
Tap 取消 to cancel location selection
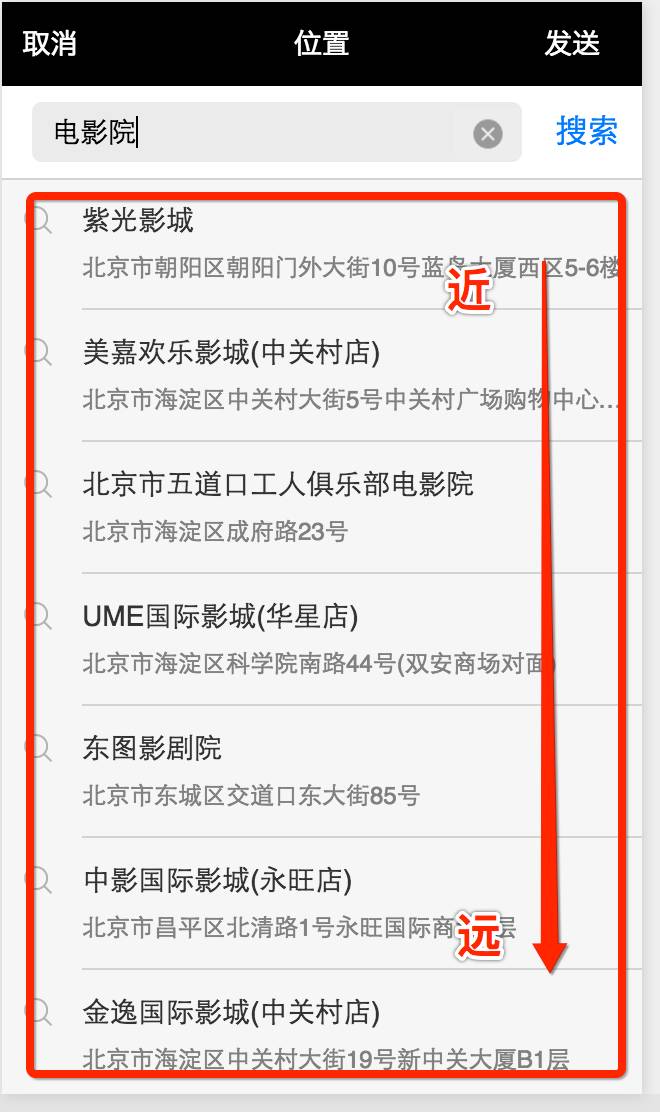point(49,43)
